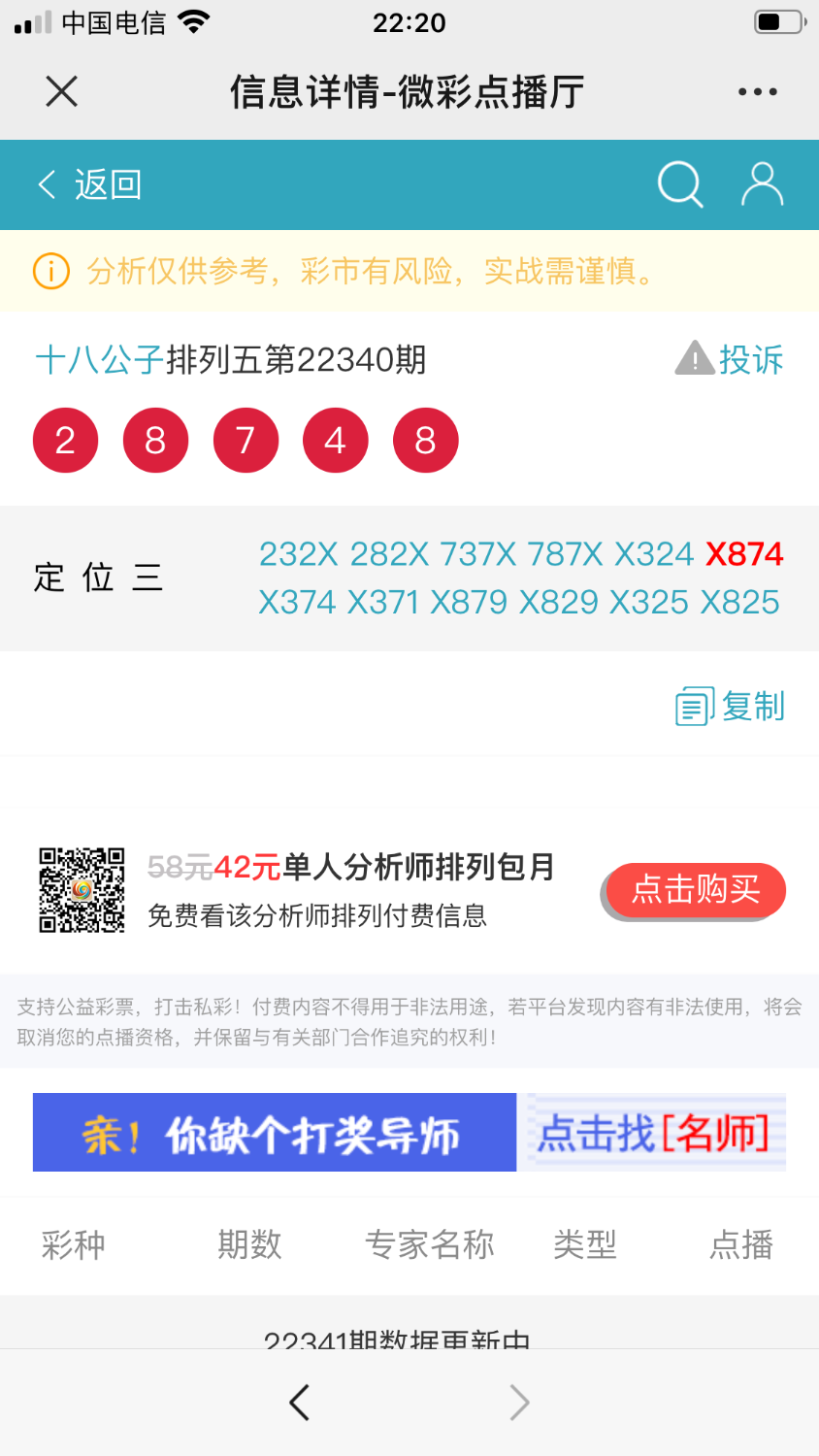Tap the back chevron next to 返回

pos(46,183)
